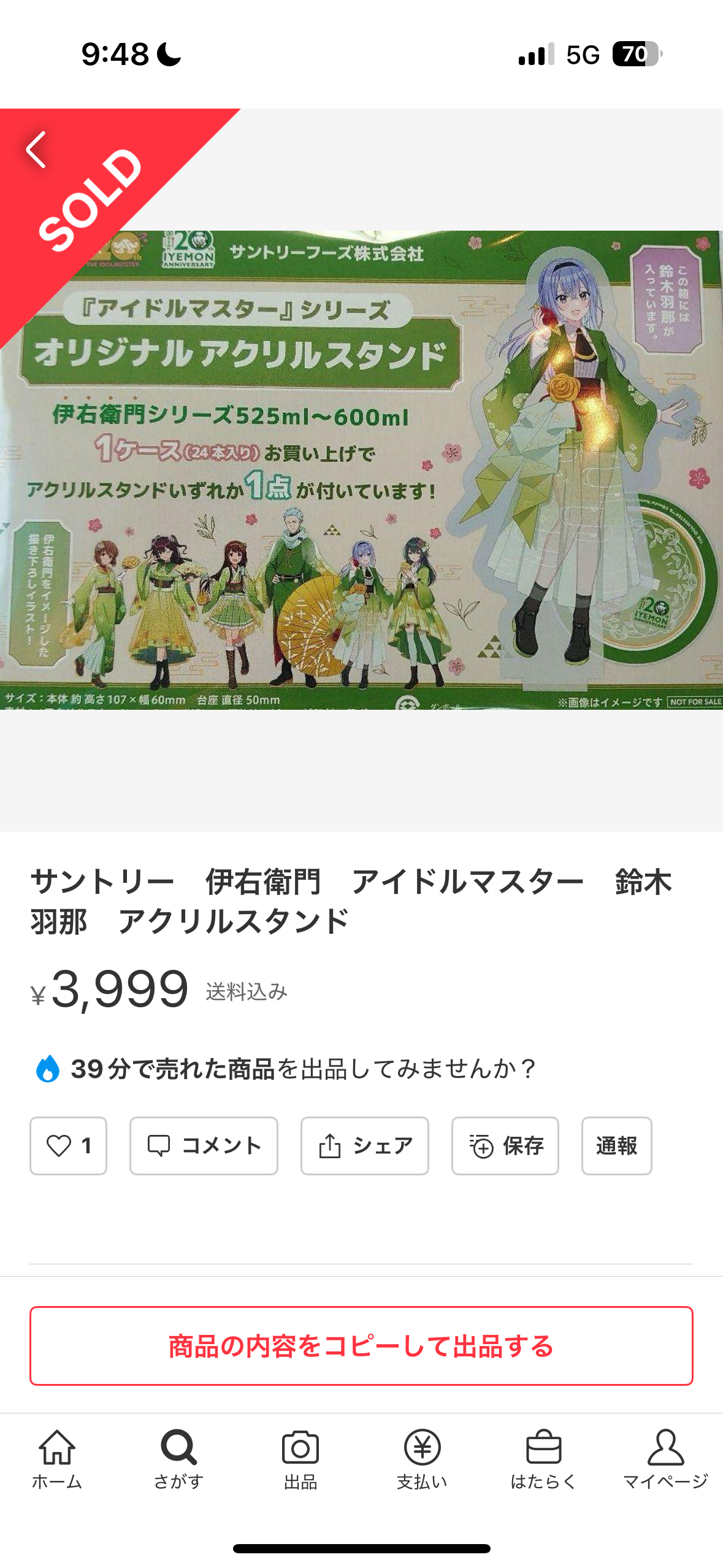This screenshot has height=1568, width=723.
Task: Share this listing via シェア
Action: (x=364, y=1145)
